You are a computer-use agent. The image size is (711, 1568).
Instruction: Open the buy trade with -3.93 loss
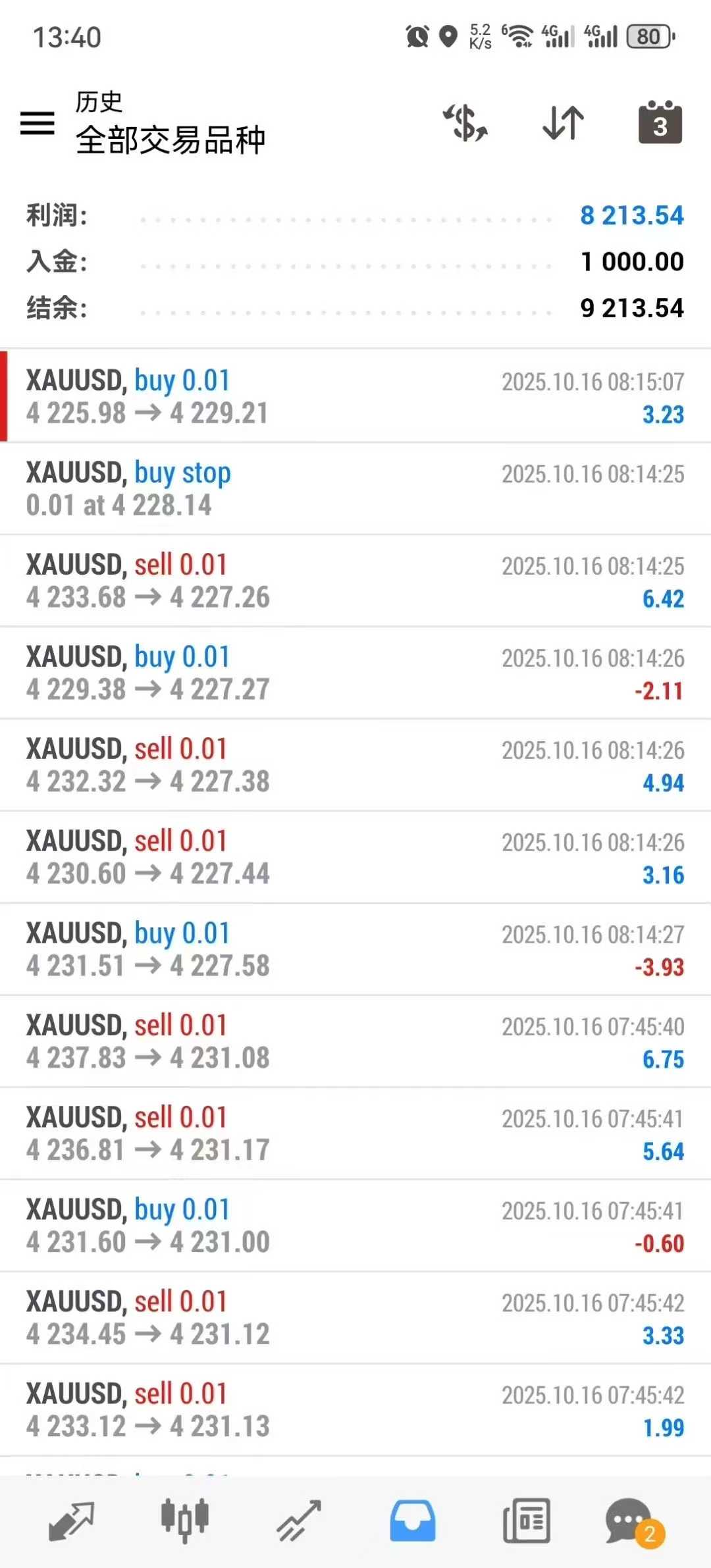coord(355,949)
